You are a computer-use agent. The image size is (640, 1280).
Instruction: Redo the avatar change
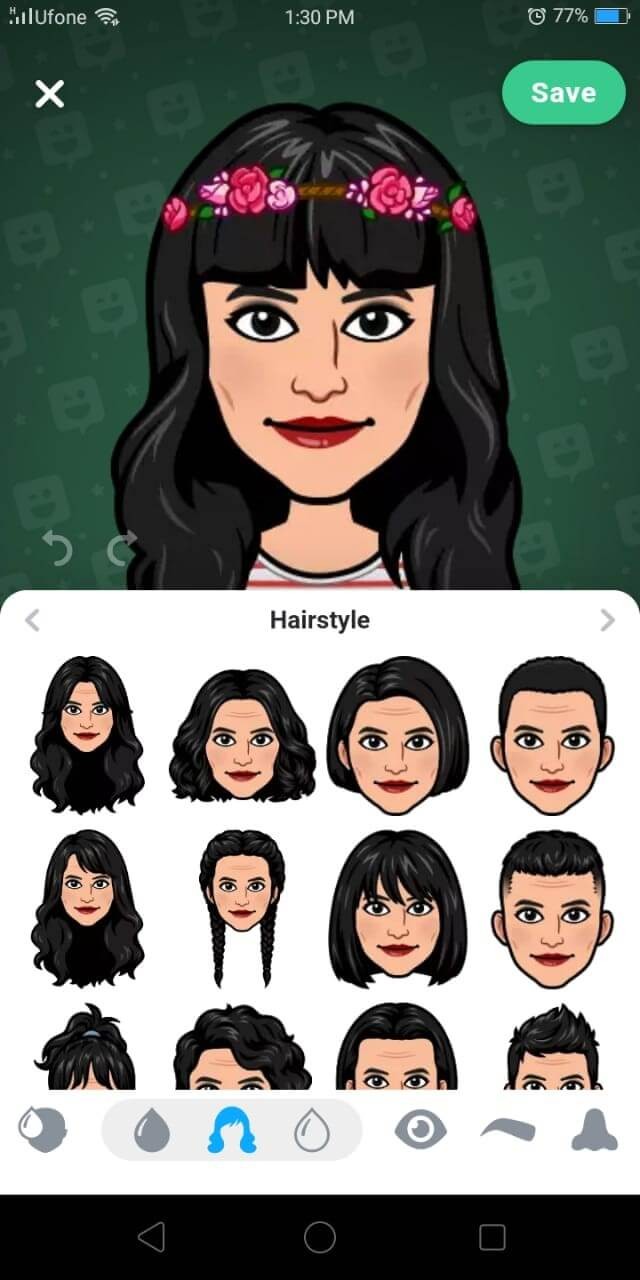pyautogui.click(x=121, y=548)
